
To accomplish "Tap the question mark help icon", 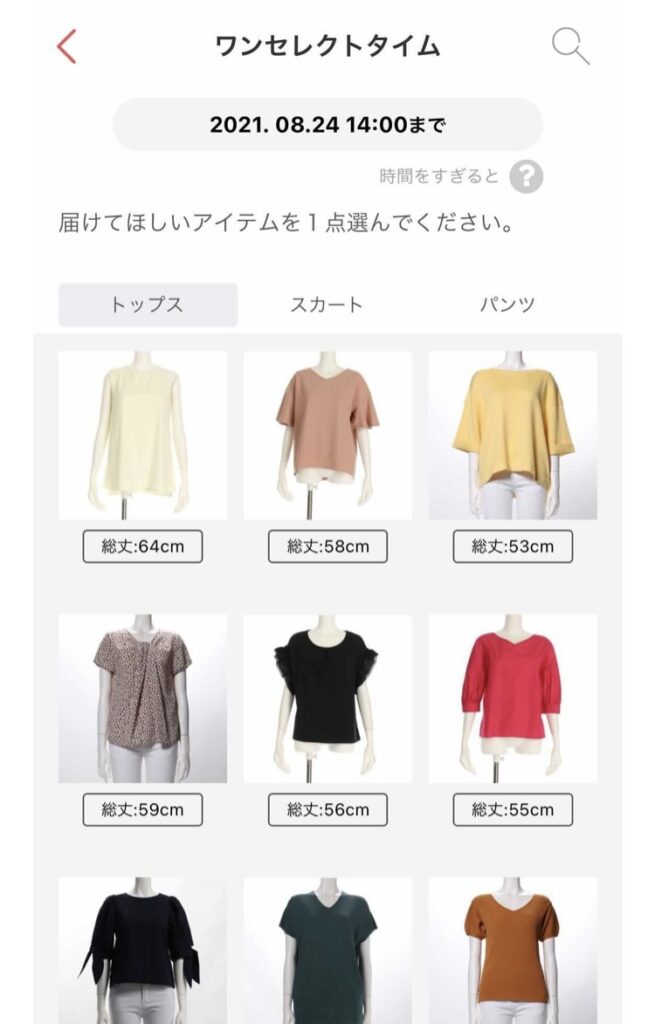I will [526, 177].
